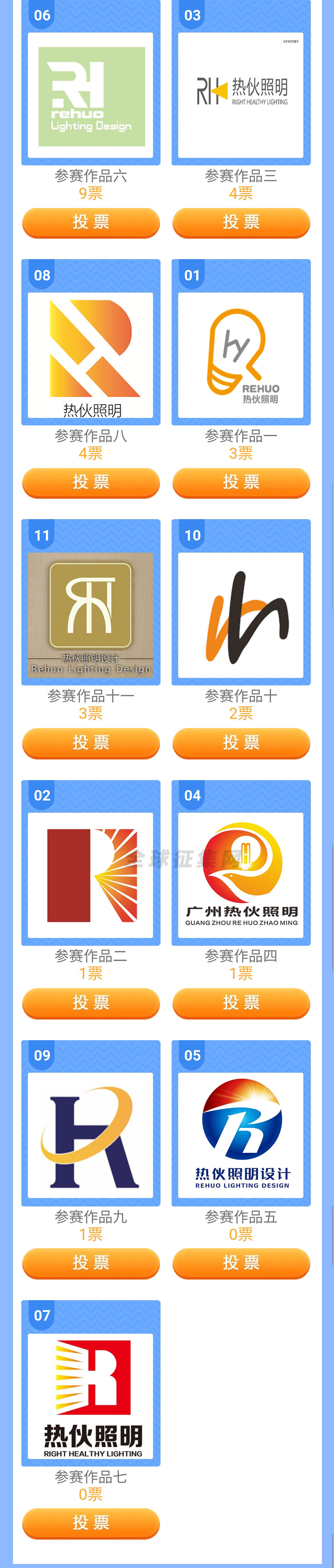This screenshot has height=1568, width=334.
Task: Open entry 11 gold logo image
Action: click(x=91, y=615)
